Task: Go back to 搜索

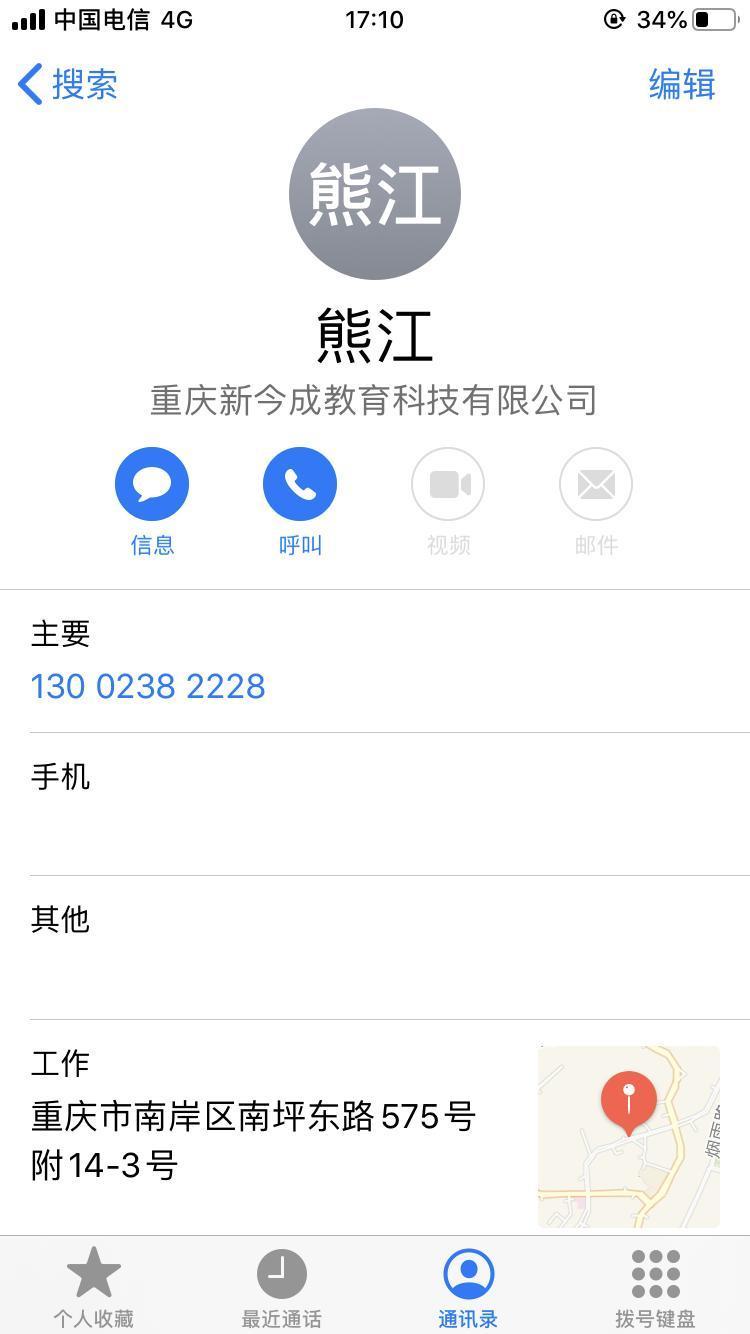Action: [x=68, y=84]
